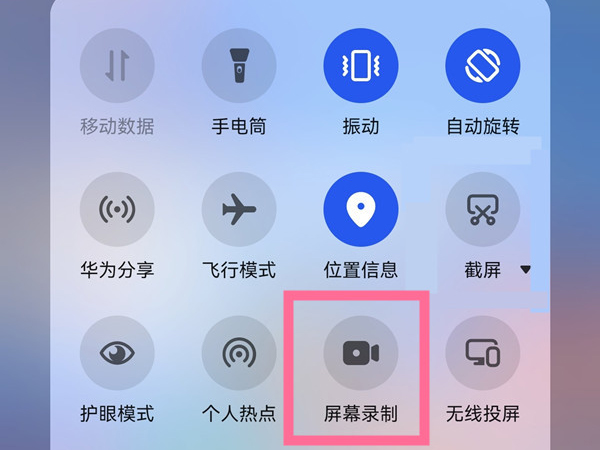Turn off auto-rotate (自动旋转)
Viewport: 600px width, 450px height.
pyautogui.click(x=482, y=66)
